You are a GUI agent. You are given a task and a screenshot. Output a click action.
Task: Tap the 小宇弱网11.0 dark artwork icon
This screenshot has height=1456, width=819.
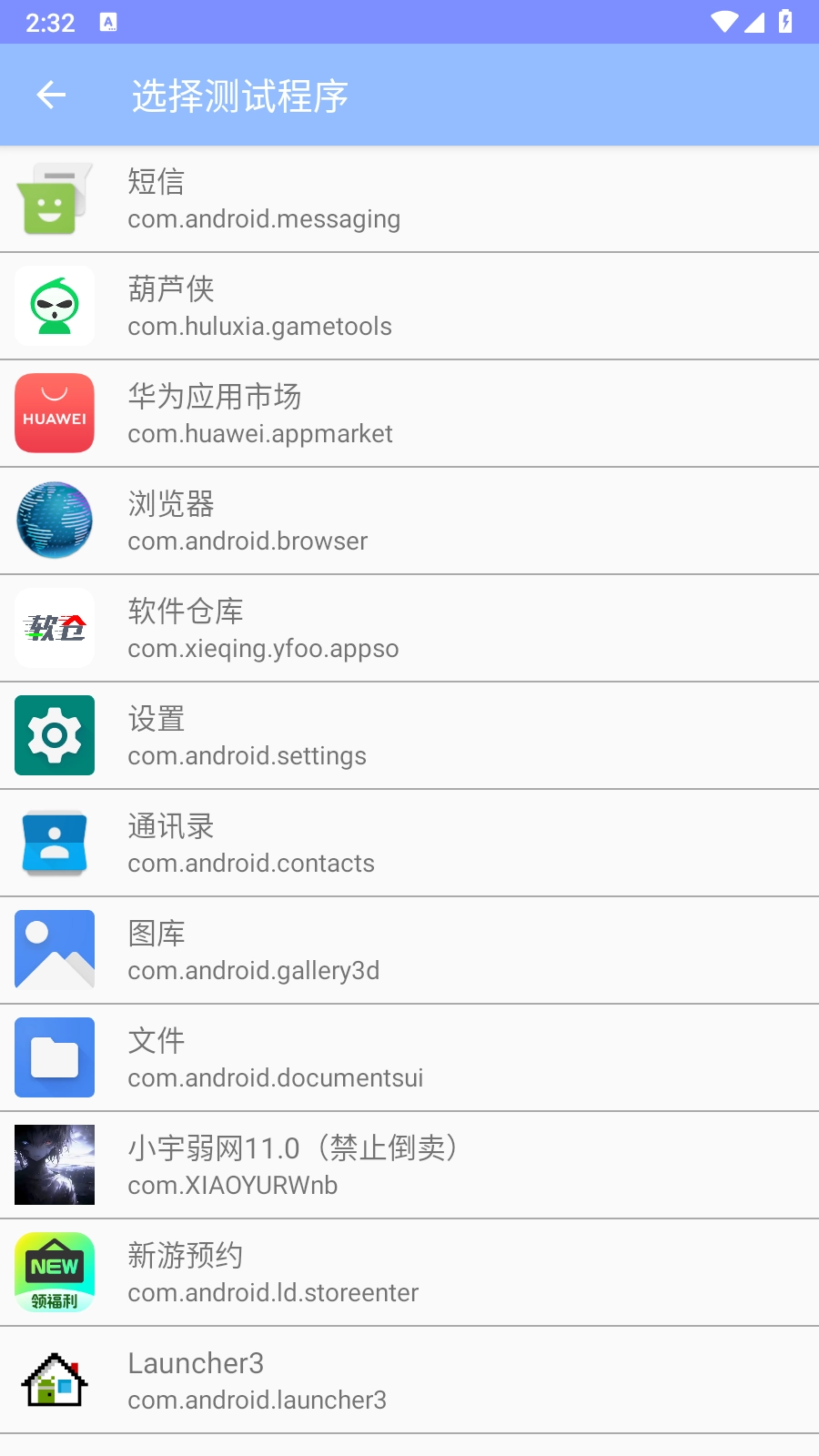(54, 1165)
